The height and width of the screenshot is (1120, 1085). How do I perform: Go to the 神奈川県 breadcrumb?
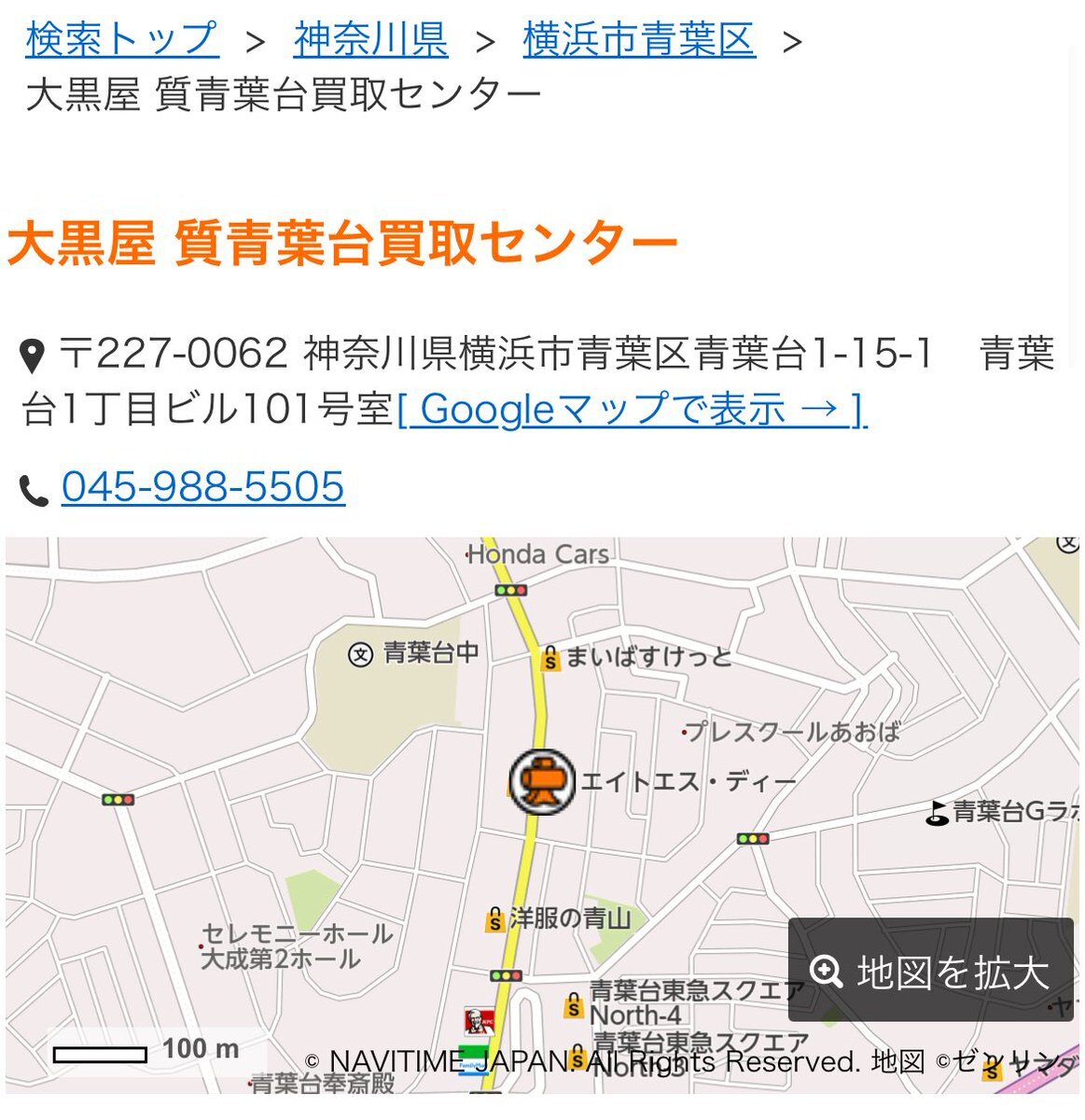click(370, 40)
